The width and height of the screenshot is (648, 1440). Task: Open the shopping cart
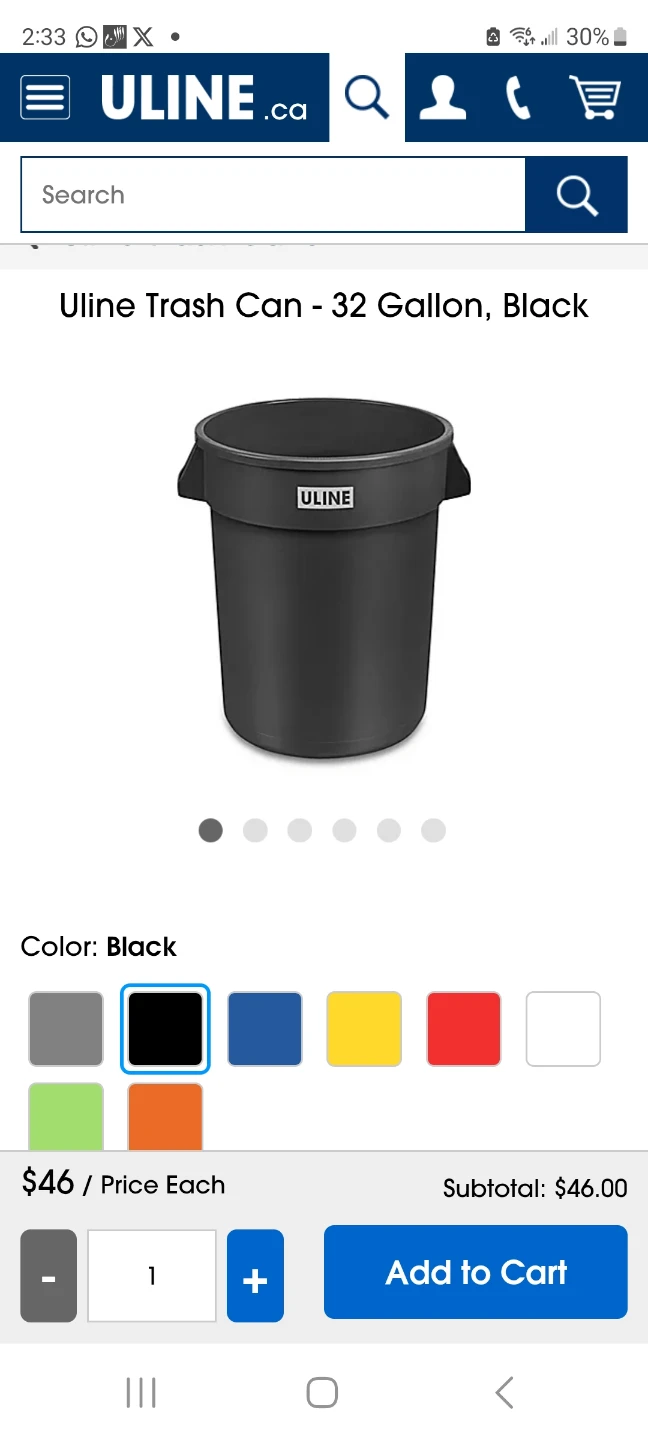596,98
